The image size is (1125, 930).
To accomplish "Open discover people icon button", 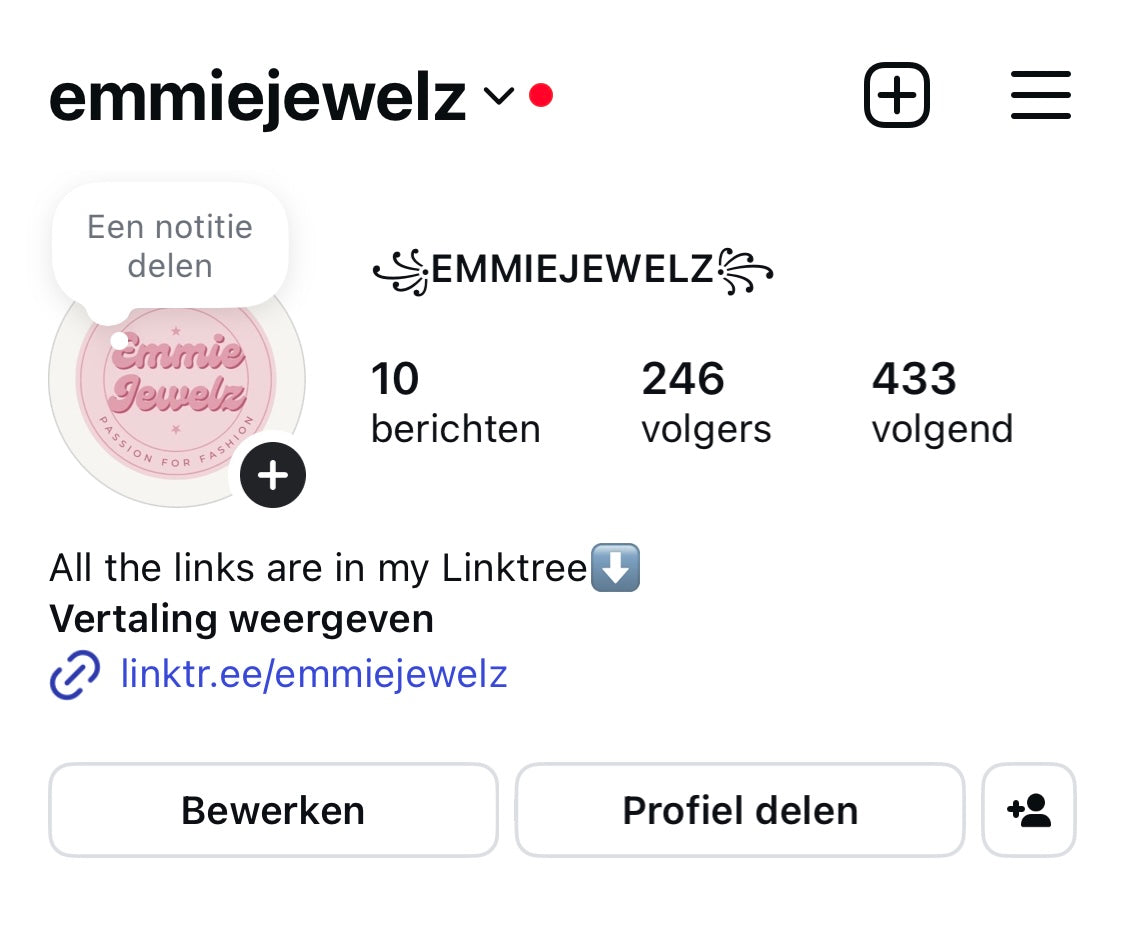I will point(1029,810).
